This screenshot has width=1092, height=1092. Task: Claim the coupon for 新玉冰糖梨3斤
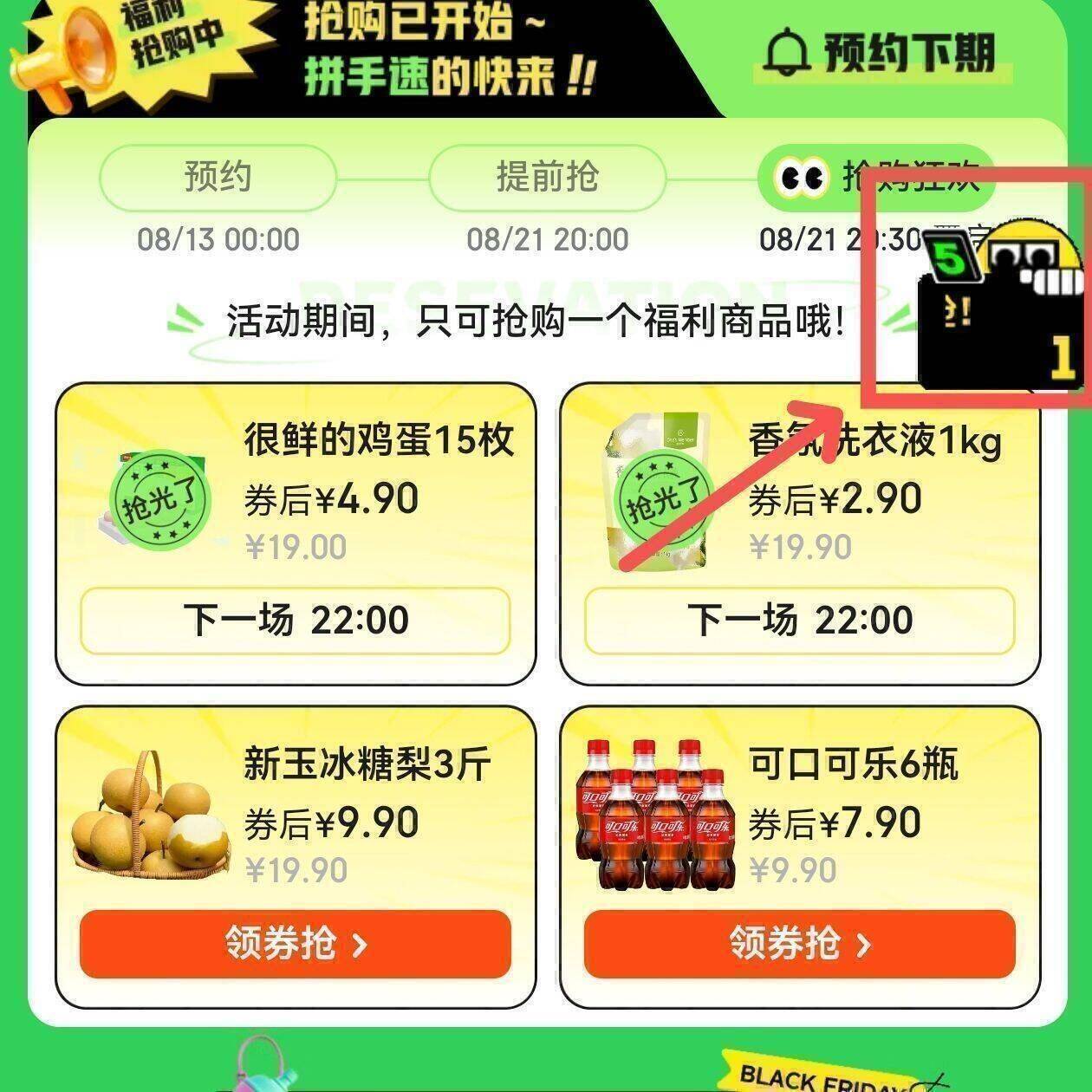click(295, 943)
